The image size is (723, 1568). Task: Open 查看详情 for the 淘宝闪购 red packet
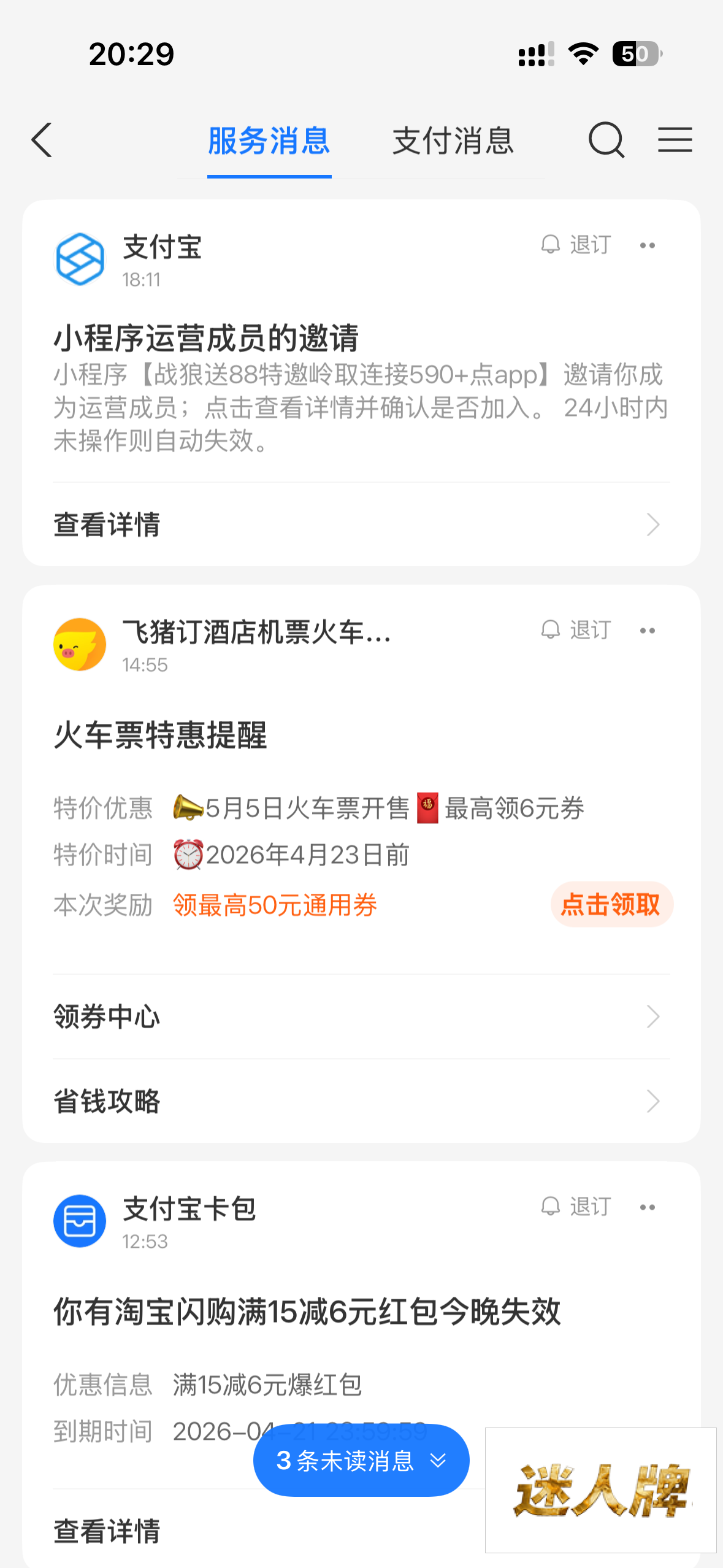[107, 1531]
